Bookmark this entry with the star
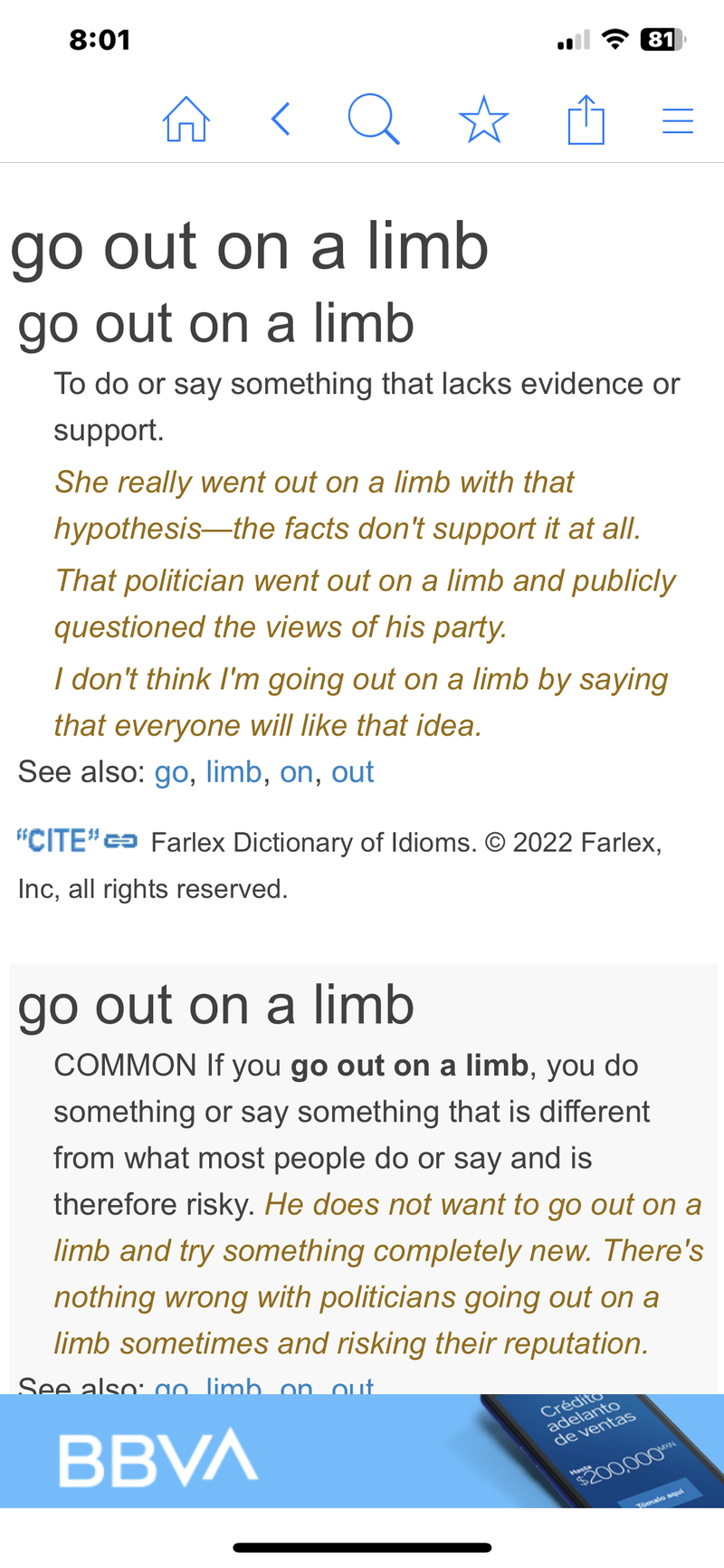The image size is (724, 1568). [483, 120]
